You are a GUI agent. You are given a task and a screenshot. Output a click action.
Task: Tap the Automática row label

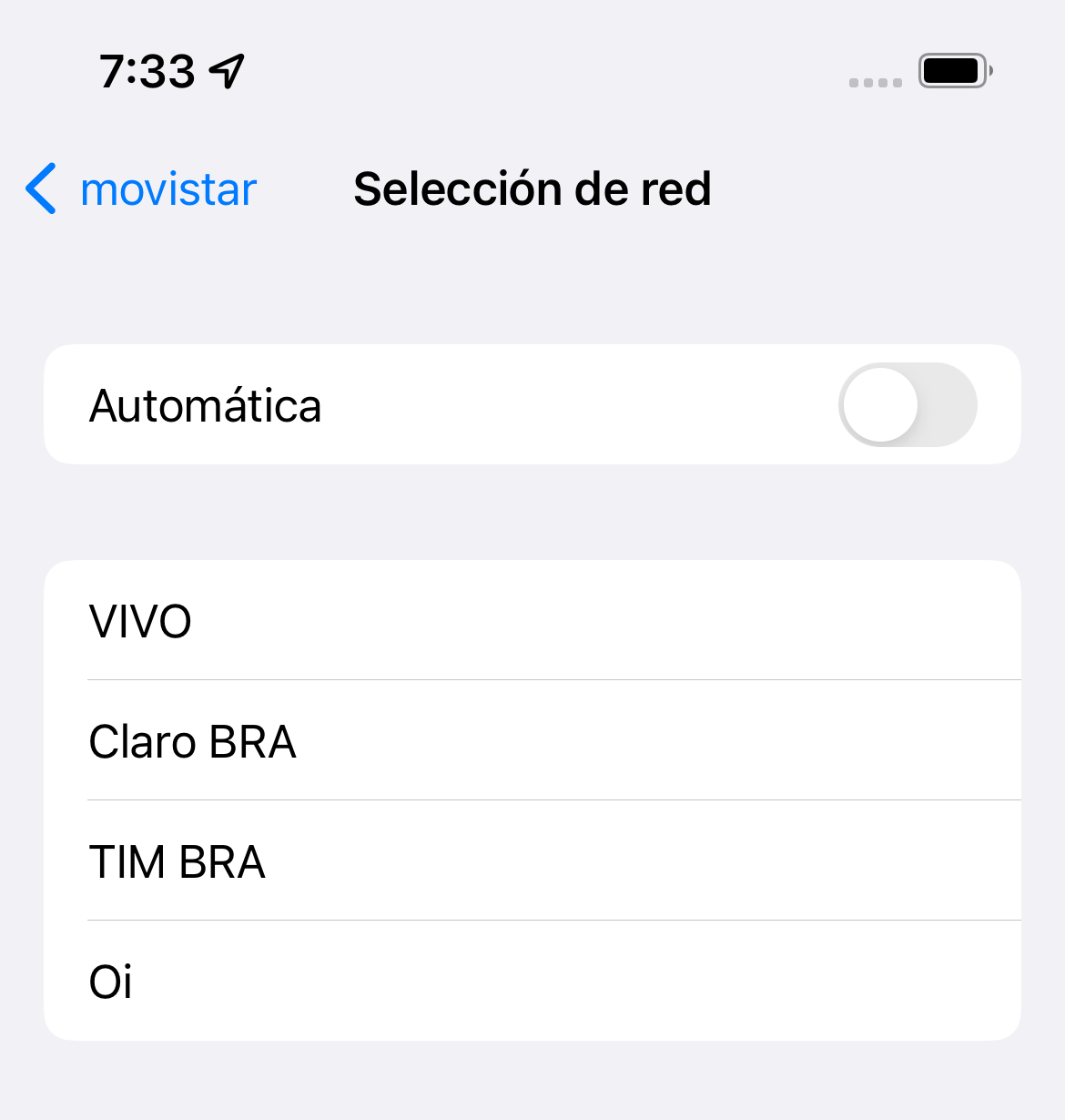click(205, 404)
